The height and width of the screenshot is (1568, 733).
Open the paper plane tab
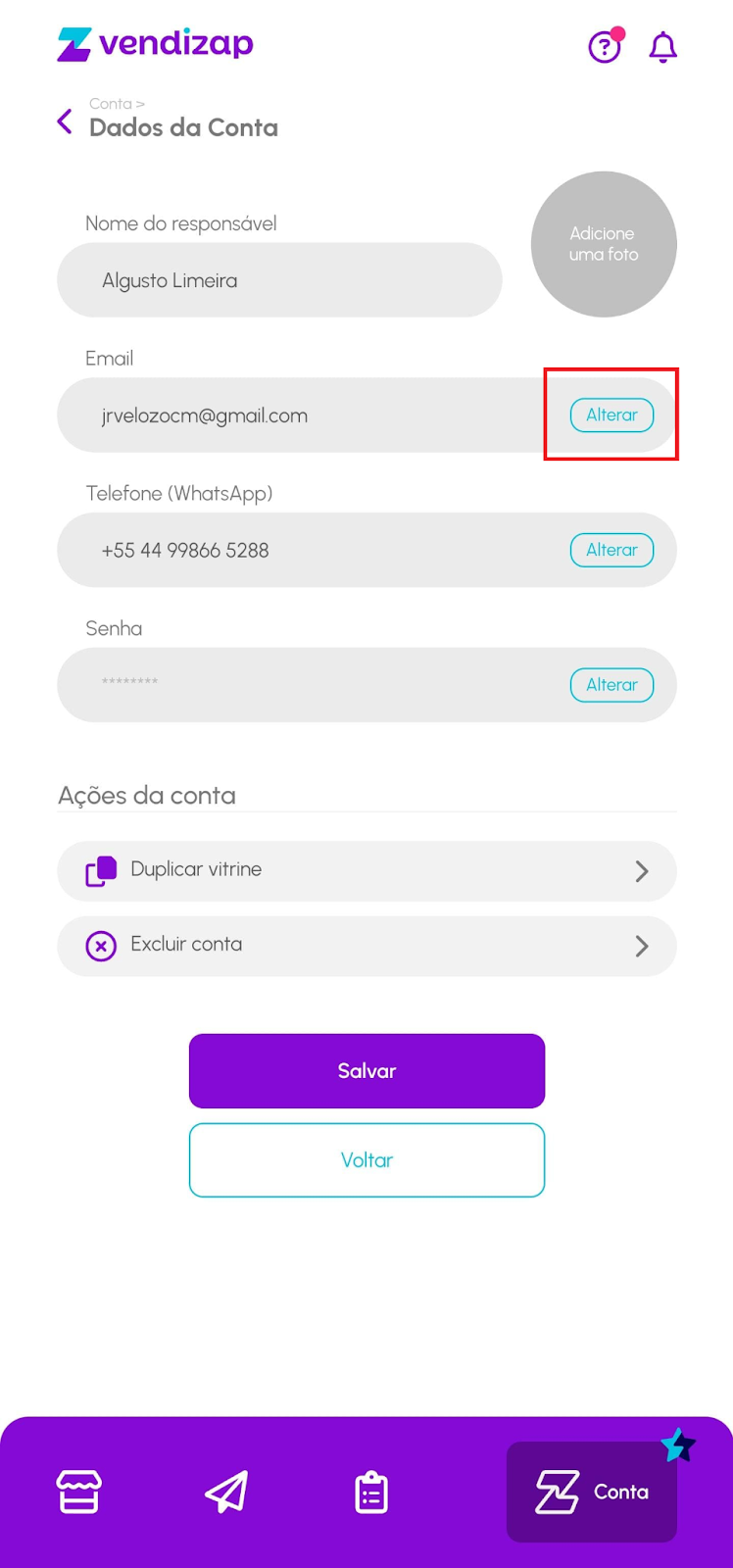pos(226,1492)
